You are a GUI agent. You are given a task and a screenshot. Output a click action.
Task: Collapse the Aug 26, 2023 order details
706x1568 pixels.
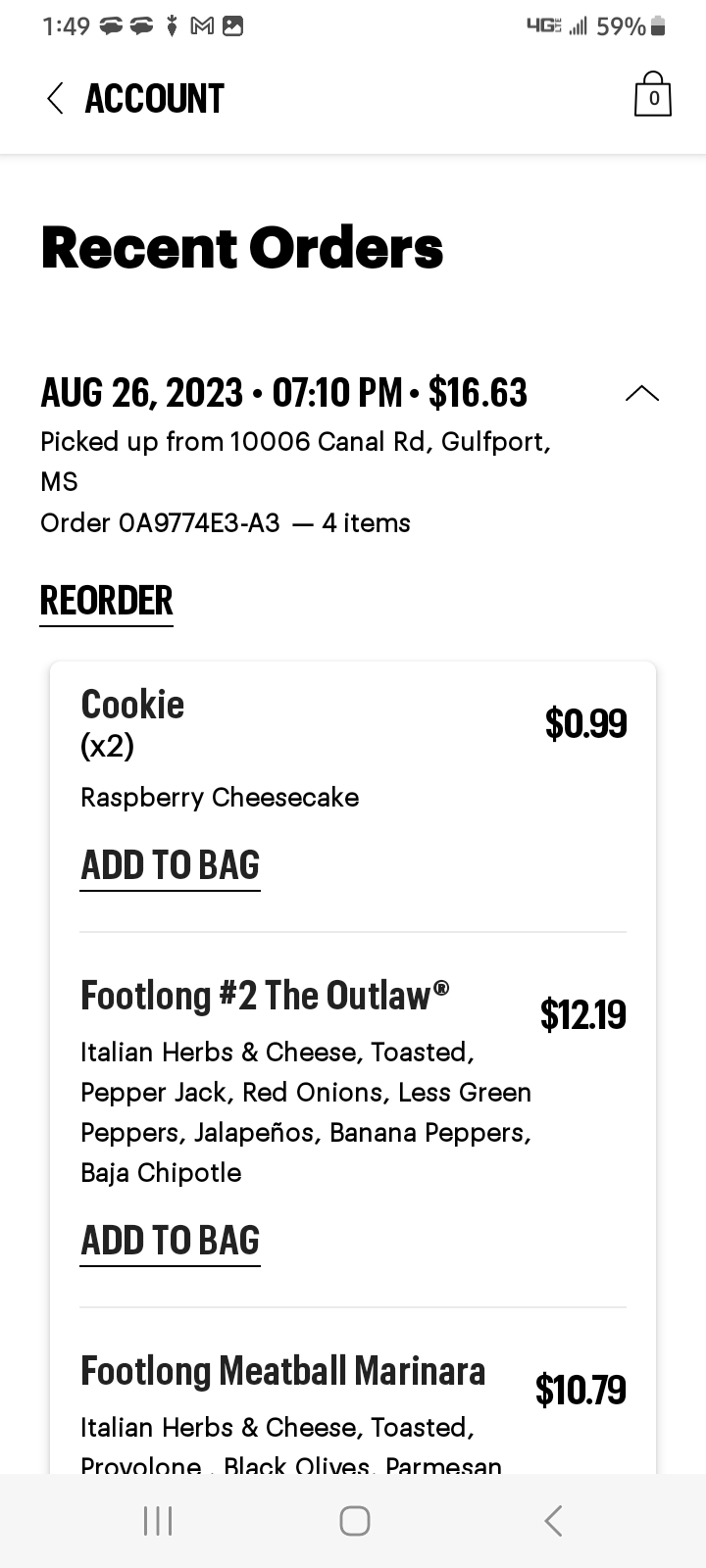point(642,393)
